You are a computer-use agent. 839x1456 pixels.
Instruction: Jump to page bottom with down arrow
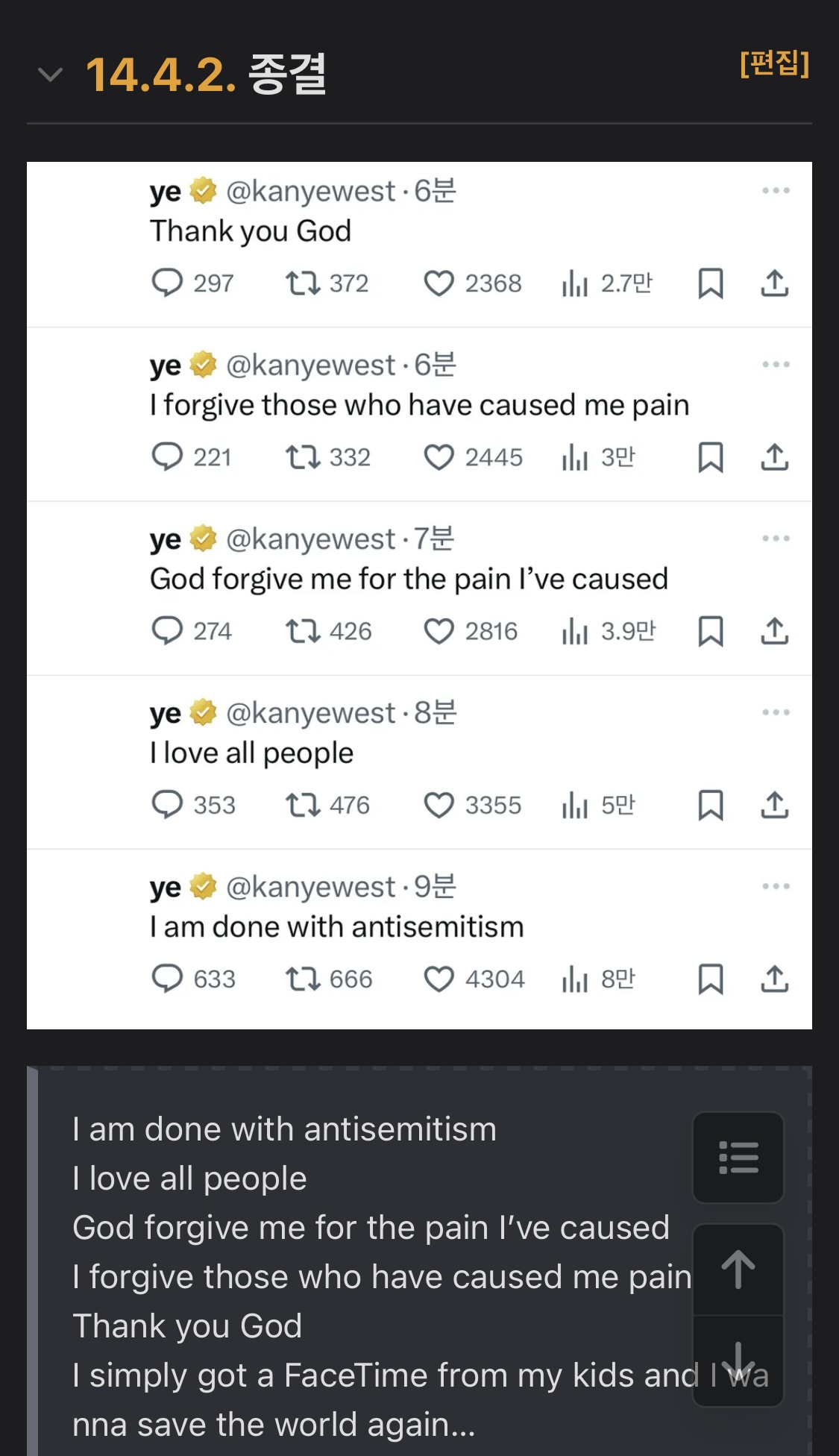738,1361
